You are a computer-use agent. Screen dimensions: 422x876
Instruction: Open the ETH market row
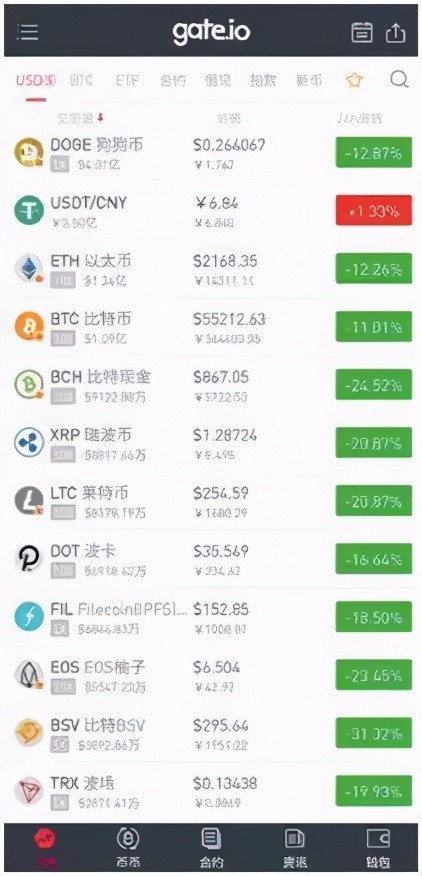tap(211, 269)
